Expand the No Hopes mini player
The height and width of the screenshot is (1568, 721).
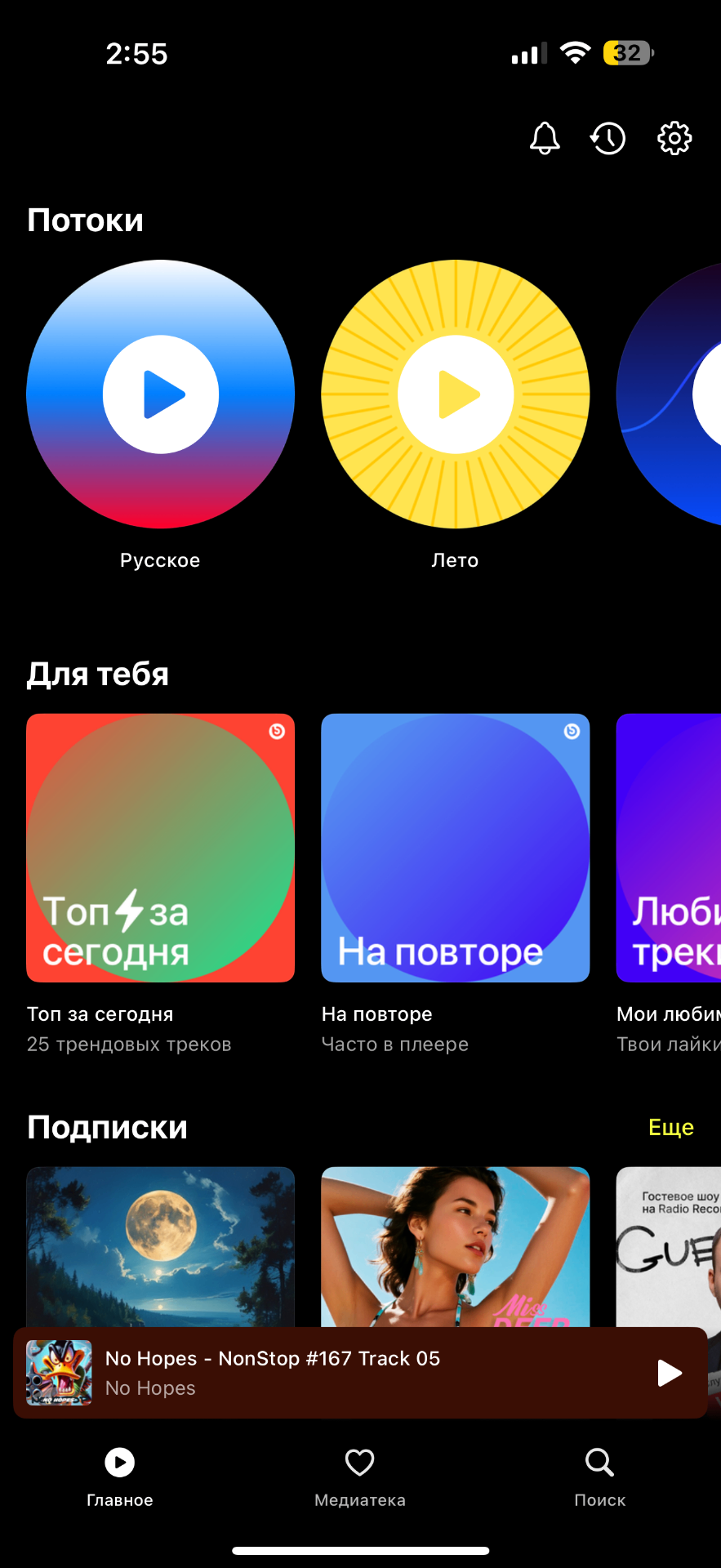pyautogui.click(x=327, y=1373)
